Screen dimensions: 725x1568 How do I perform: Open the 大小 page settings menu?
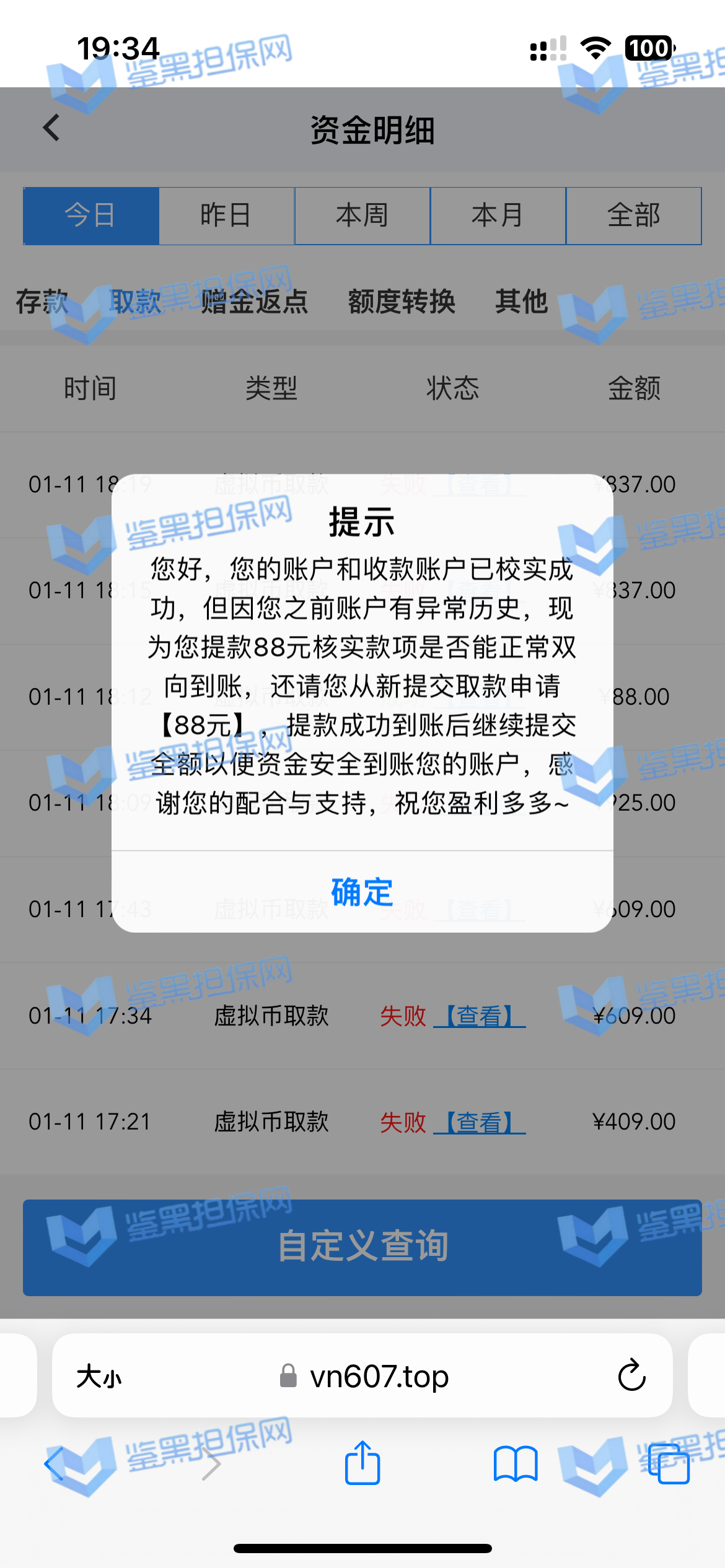[99, 1377]
